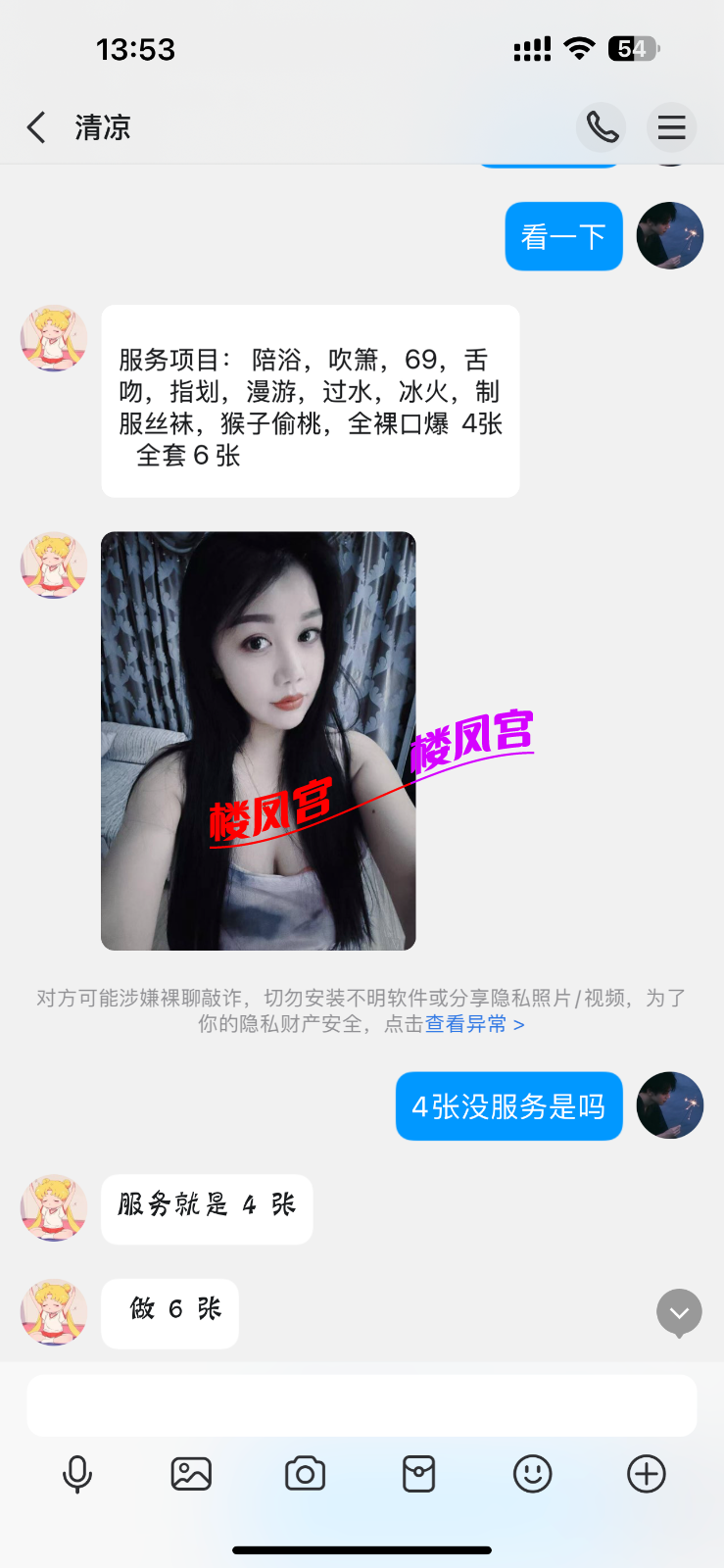The image size is (724, 1568).
Task: Open the red packet icon
Action: pos(418,1474)
